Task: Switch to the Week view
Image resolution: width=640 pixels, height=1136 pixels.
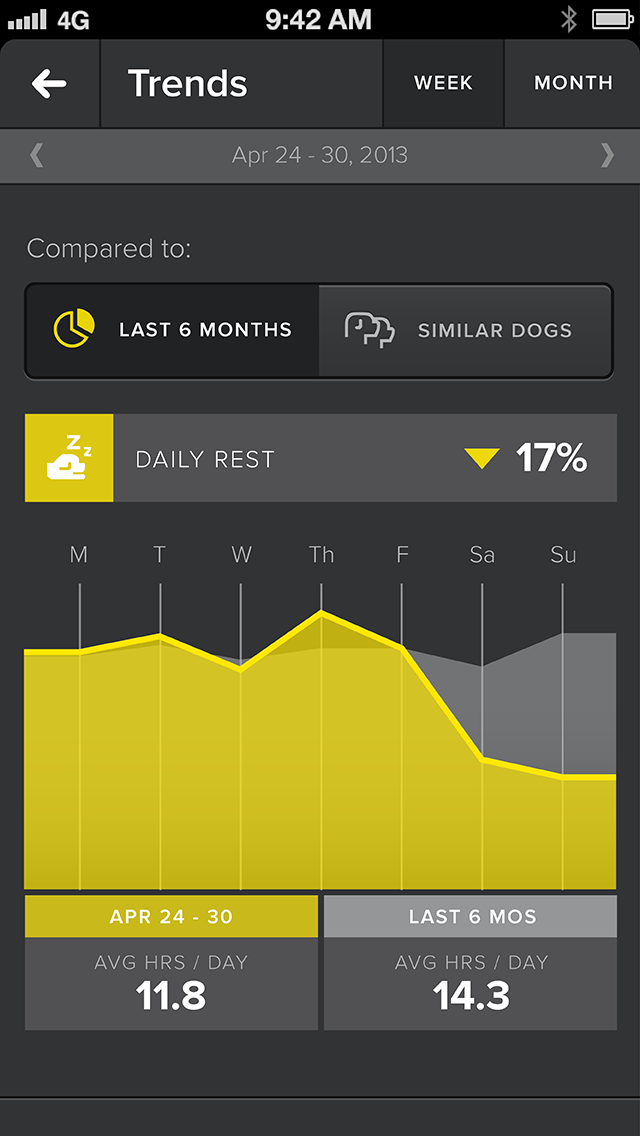Action: pyautogui.click(x=443, y=84)
